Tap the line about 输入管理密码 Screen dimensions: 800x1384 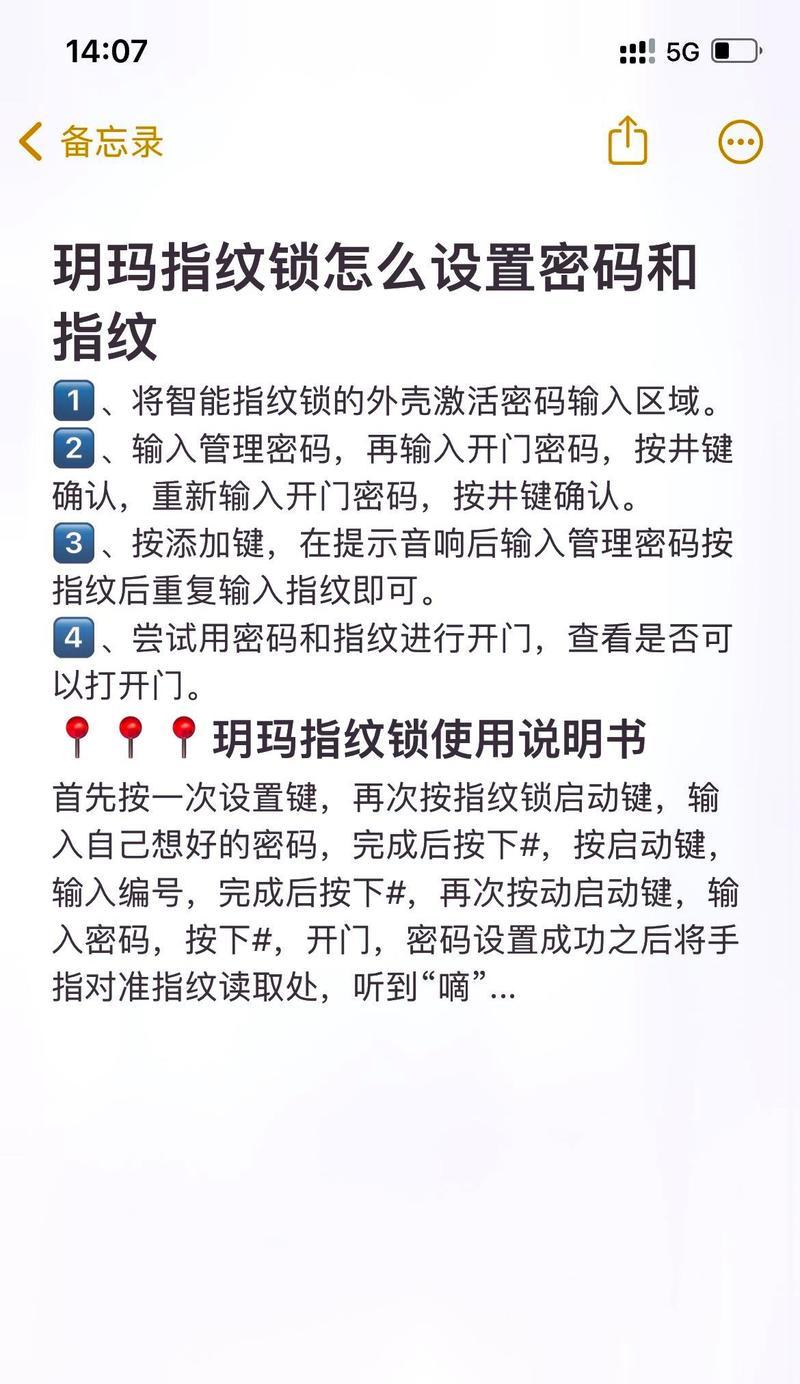(400, 451)
